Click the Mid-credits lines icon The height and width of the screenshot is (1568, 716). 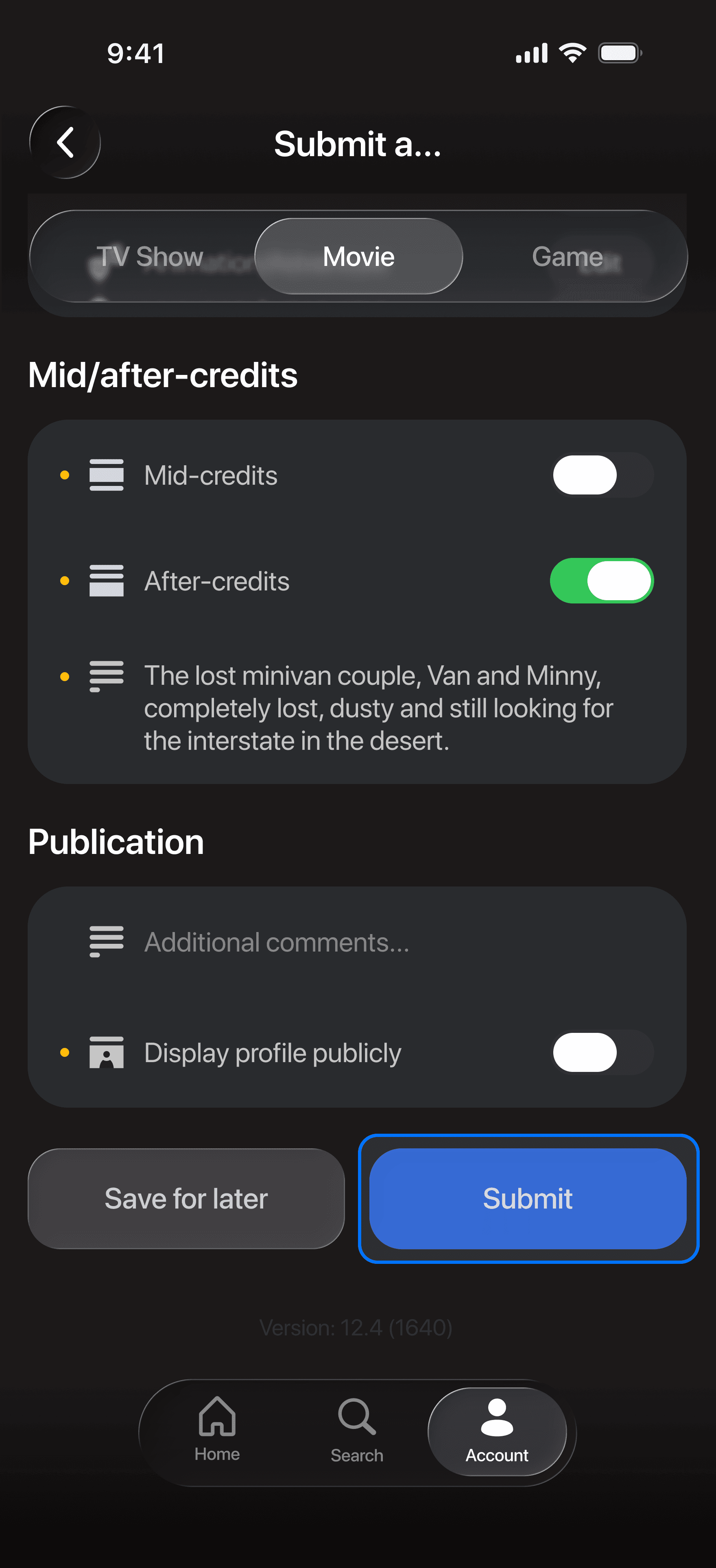pyautogui.click(x=107, y=475)
